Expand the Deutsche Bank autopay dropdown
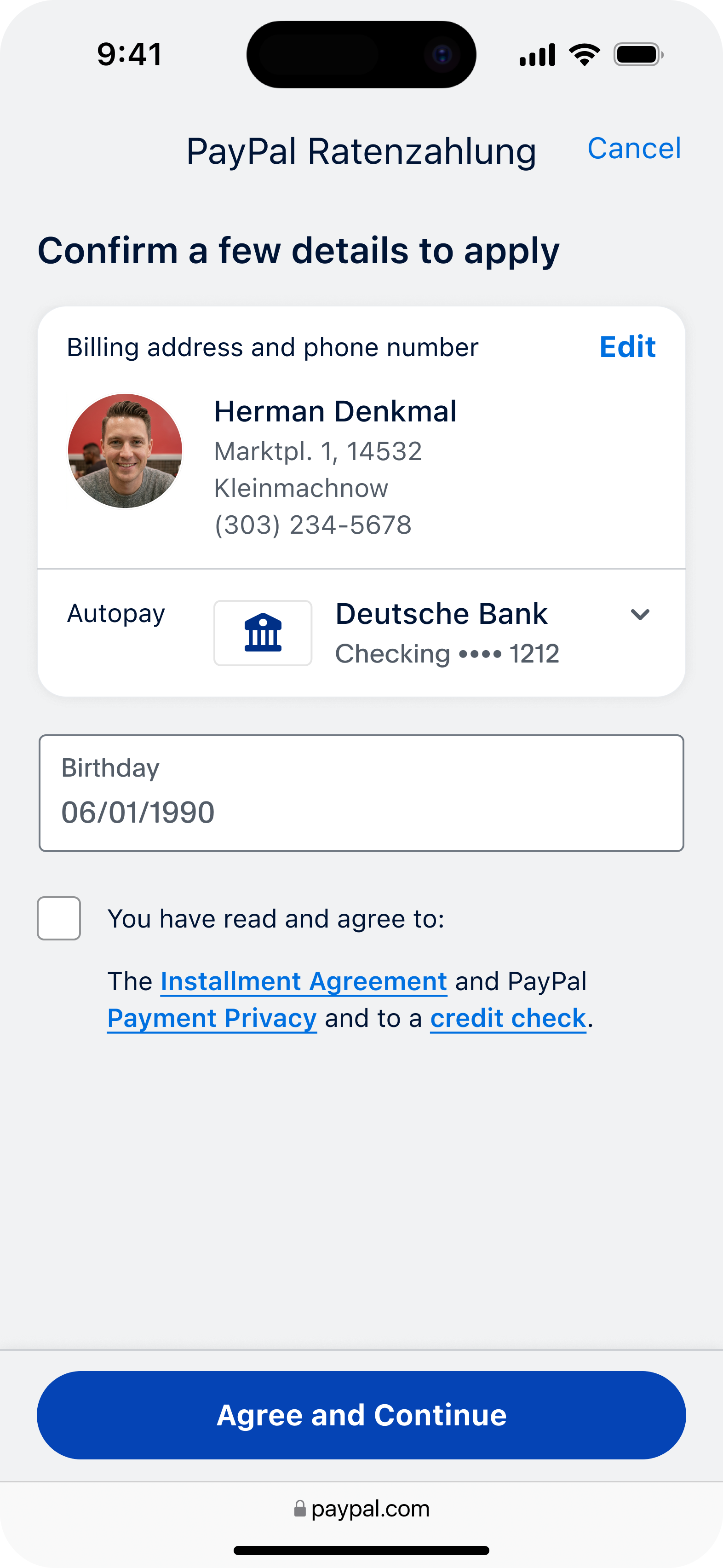Image resolution: width=723 pixels, height=1568 pixels. tap(640, 615)
